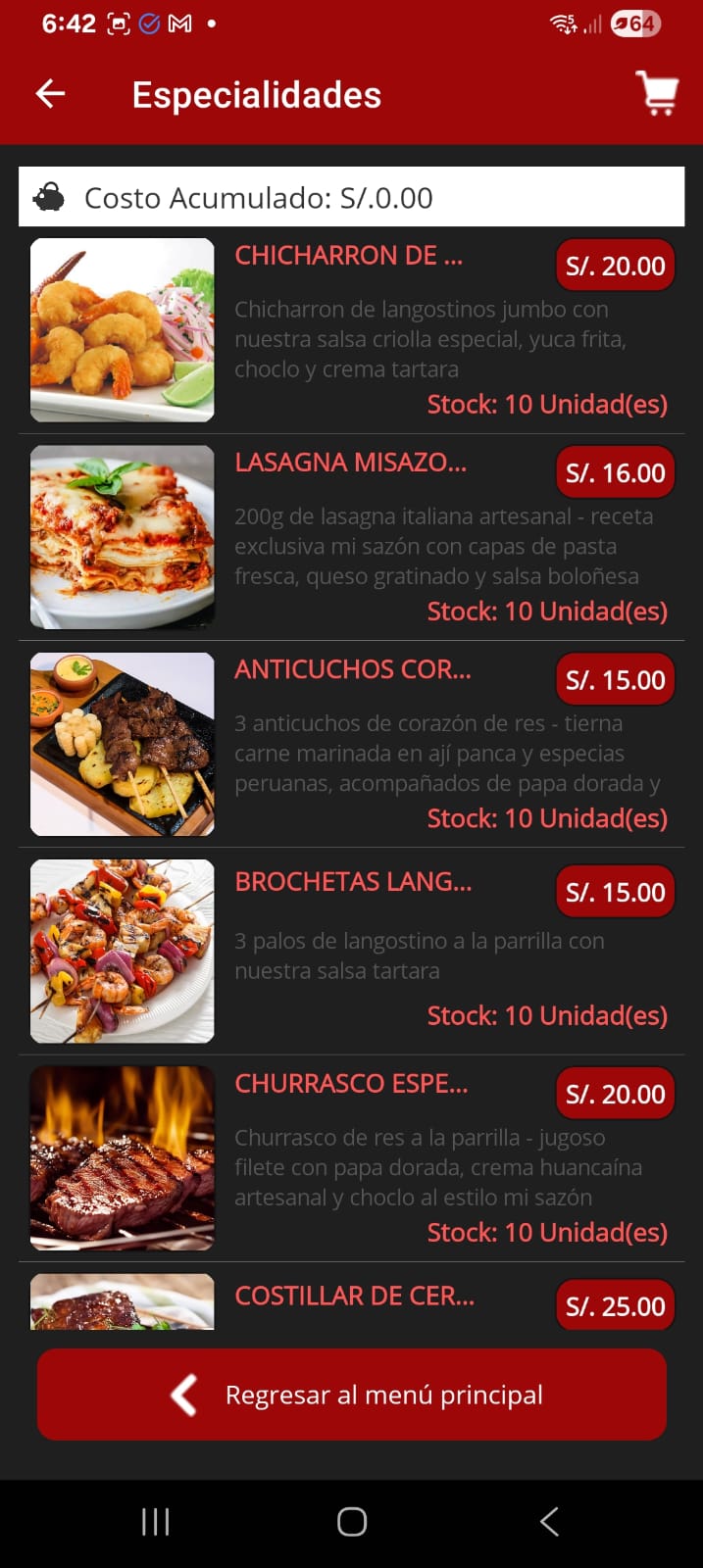The image size is (703, 1568).
Task: Tap Regresar al menú principal button
Action: coord(352,1395)
